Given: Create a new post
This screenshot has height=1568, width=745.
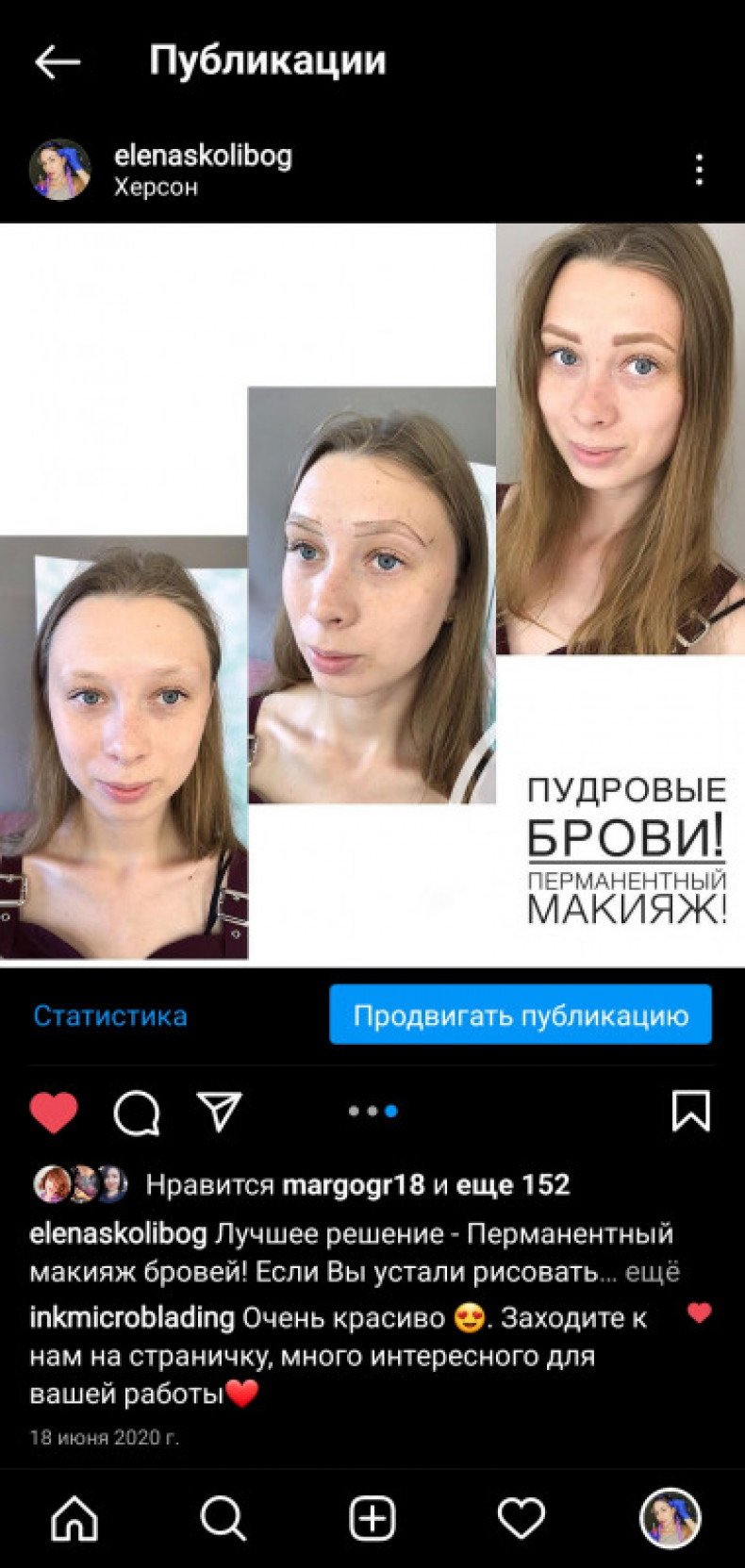Looking at the screenshot, I should (372, 1519).
